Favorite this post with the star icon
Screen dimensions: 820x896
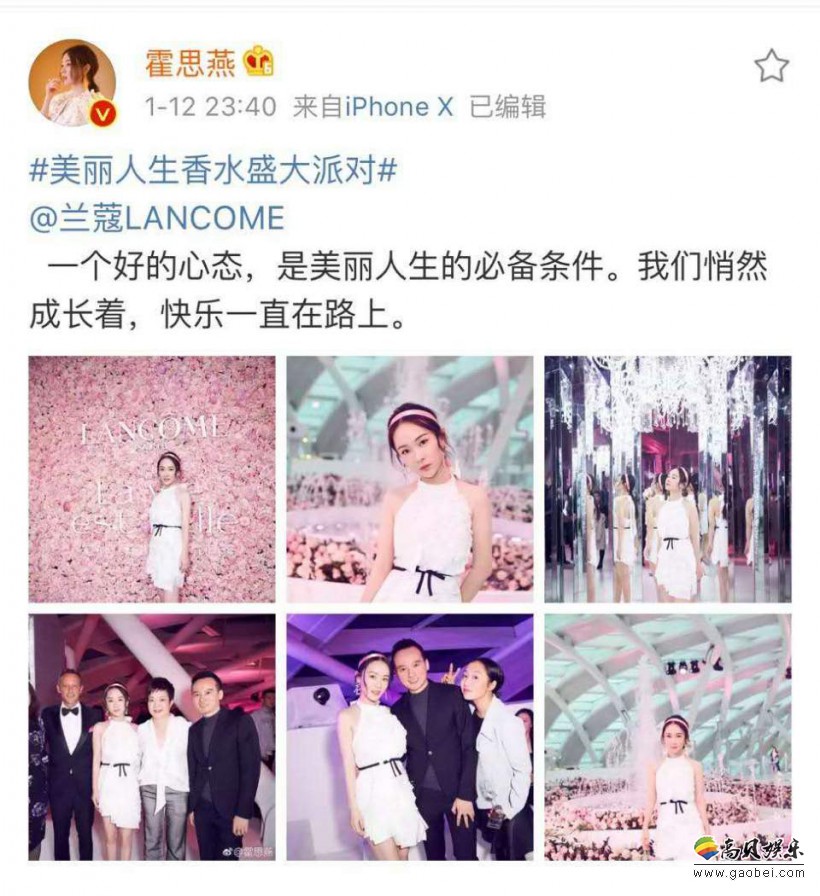[770, 66]
